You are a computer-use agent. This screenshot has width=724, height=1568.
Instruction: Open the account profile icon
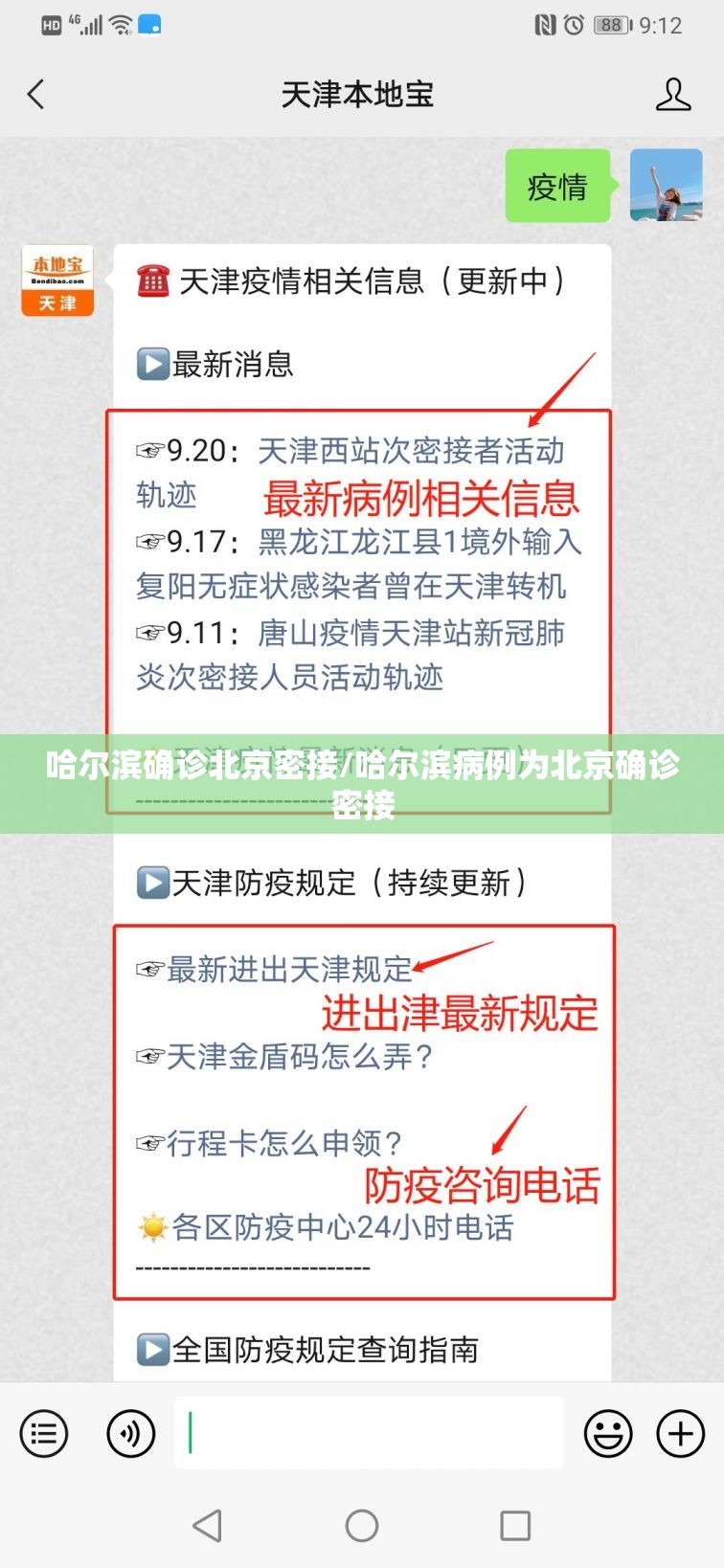tap(672, 94)
